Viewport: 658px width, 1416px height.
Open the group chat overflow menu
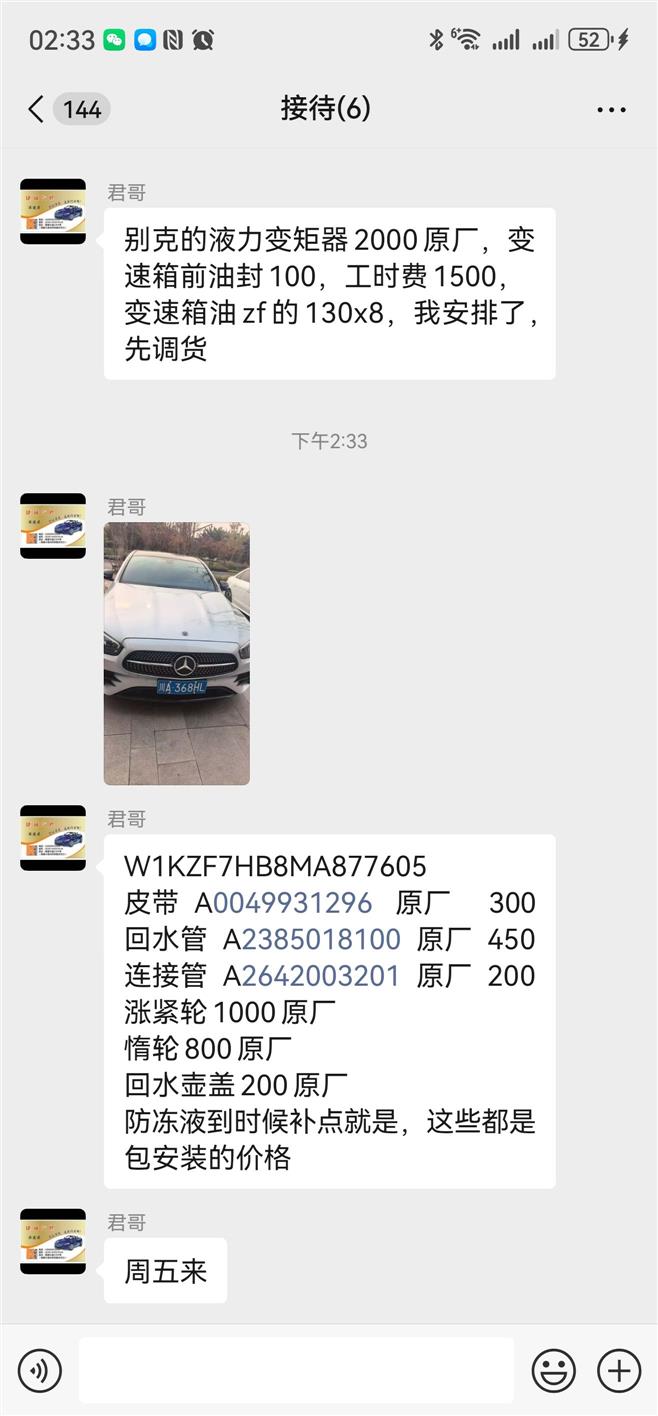(x=611, y=109)
